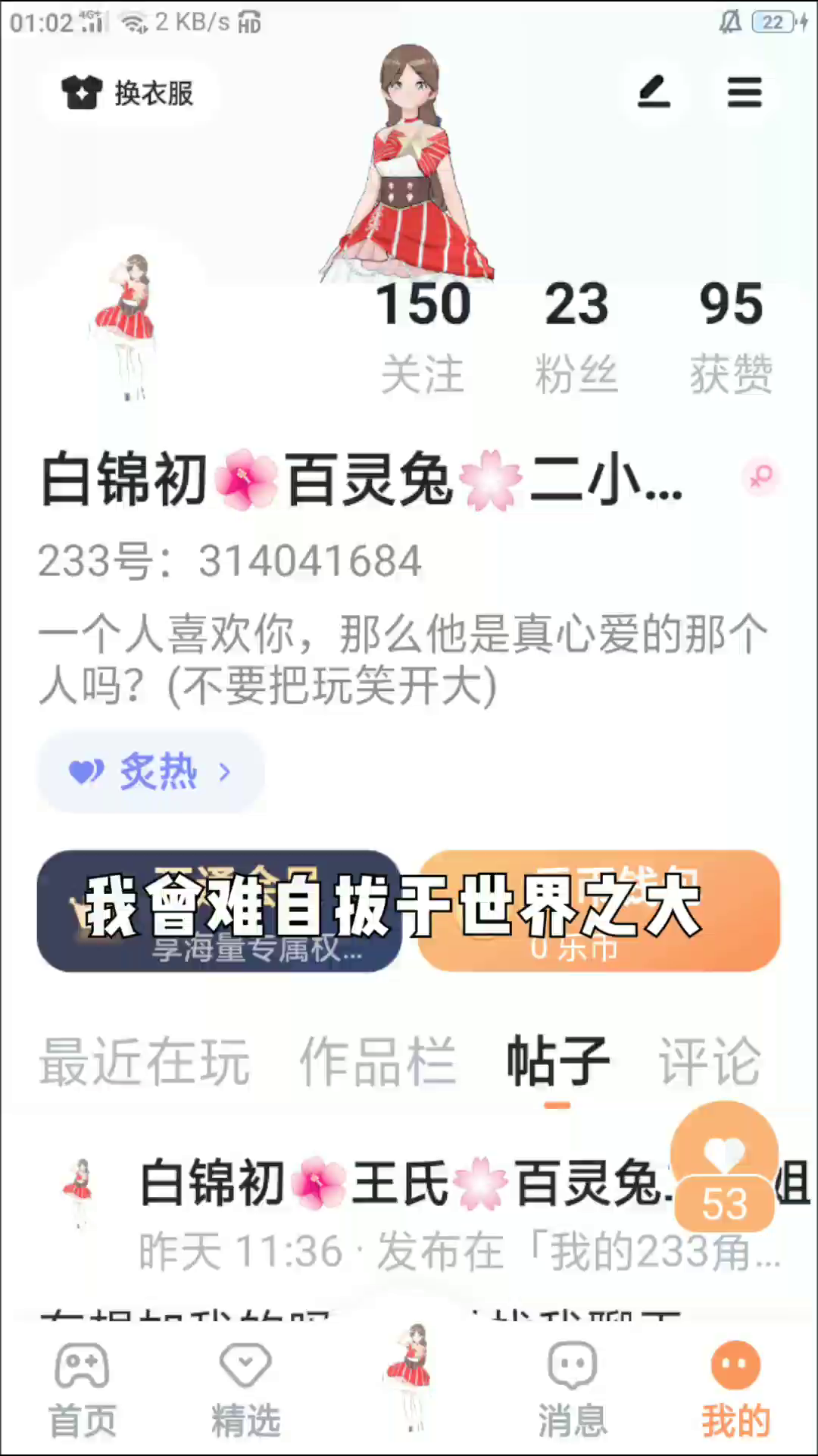Viewport: 818px width, 1456px height.
Task: Tap the small profile avatar picture
Action: coord(125,327)
